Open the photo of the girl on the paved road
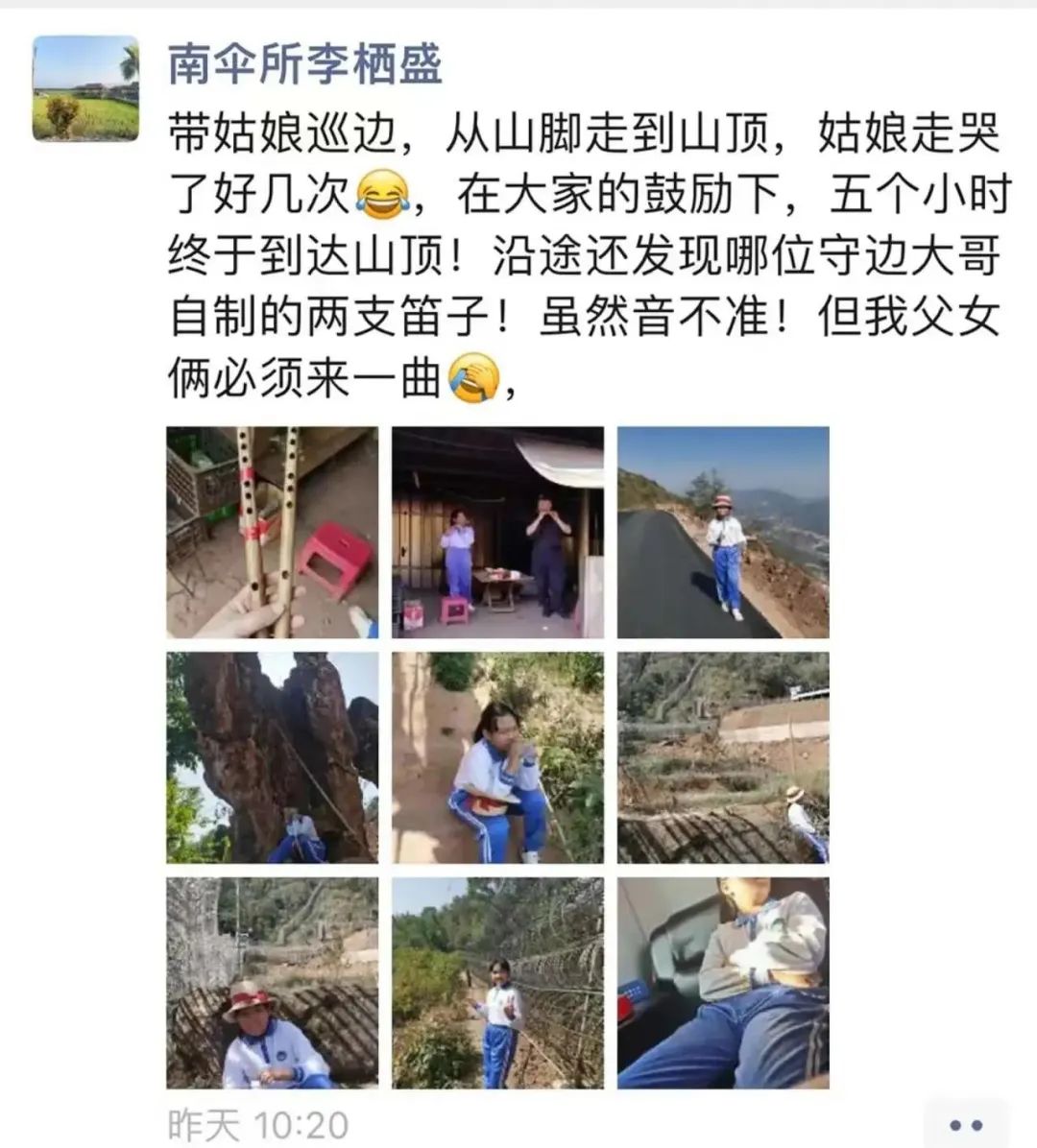Screen dimensions: 1037x1148 pyautogui.click(x=722, y=533)
